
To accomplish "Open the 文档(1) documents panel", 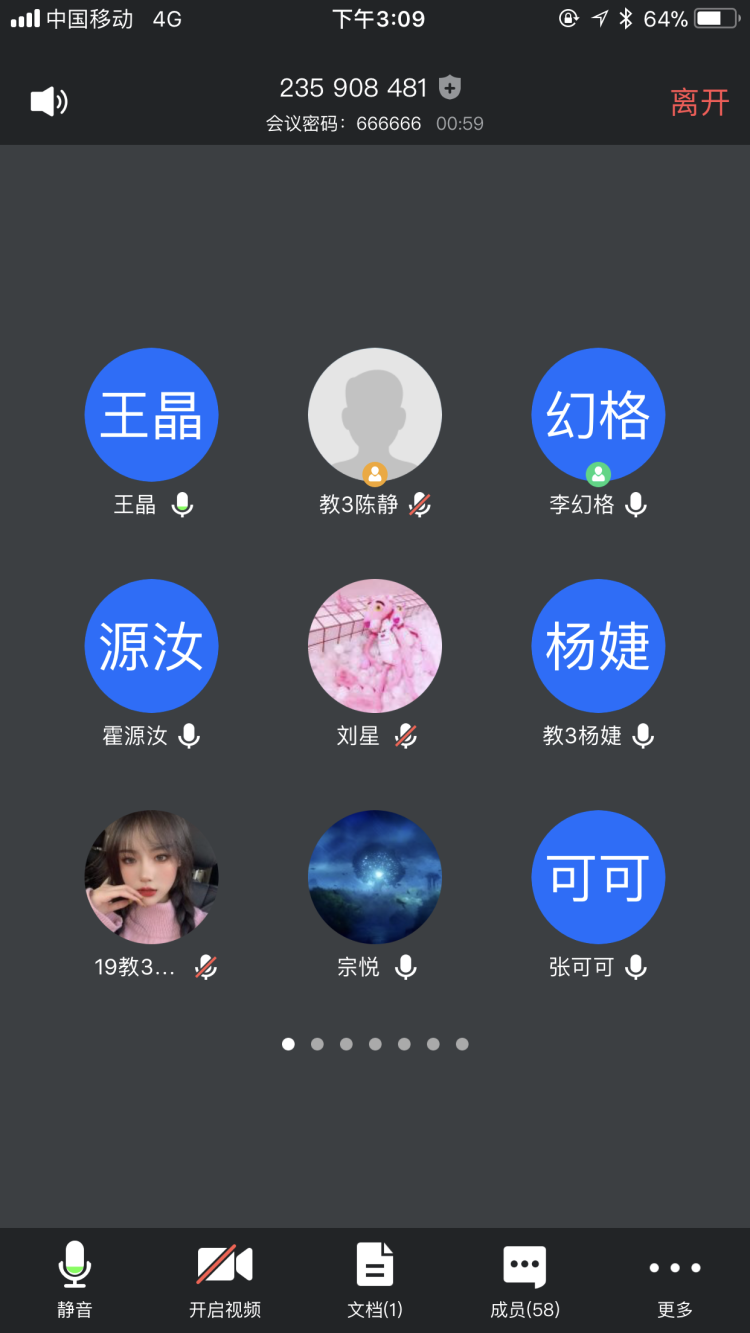I will (x=375, y=1277).
